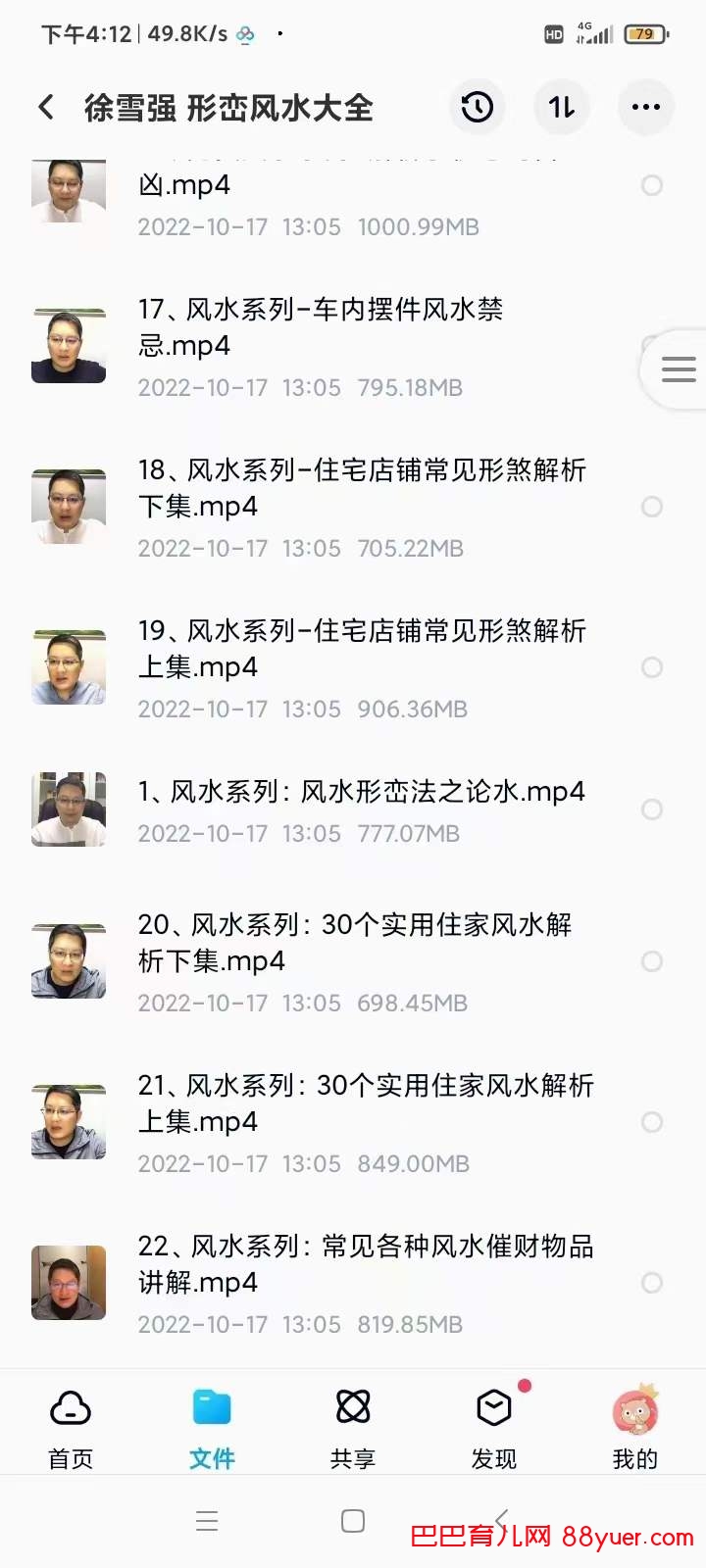The width and height of the screenshot is (706, 1568).
Task: Go back from the 徐雪强 形峦风水大全 folder
Action: (x=46, y=107)
